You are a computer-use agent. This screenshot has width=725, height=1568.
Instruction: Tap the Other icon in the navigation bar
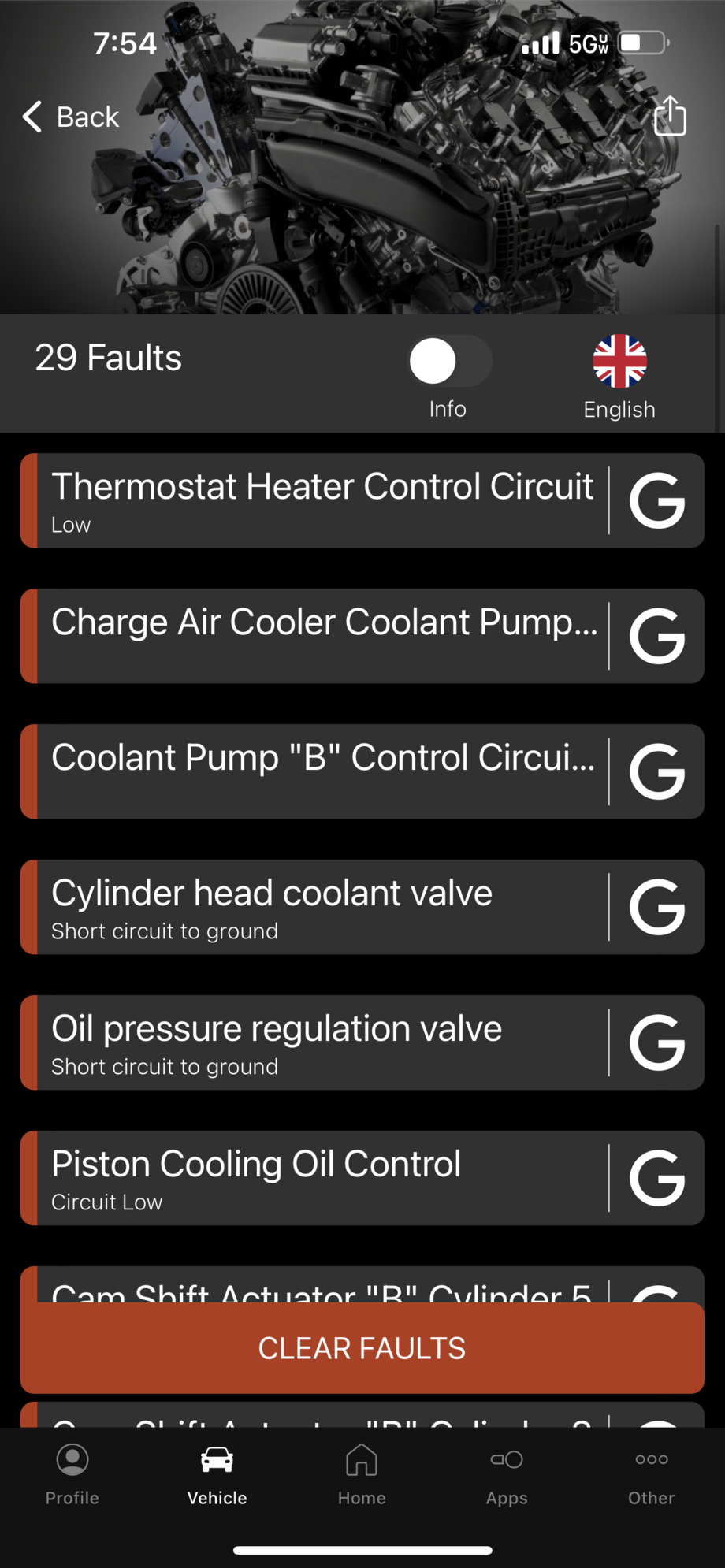[x=651, y=1473]
